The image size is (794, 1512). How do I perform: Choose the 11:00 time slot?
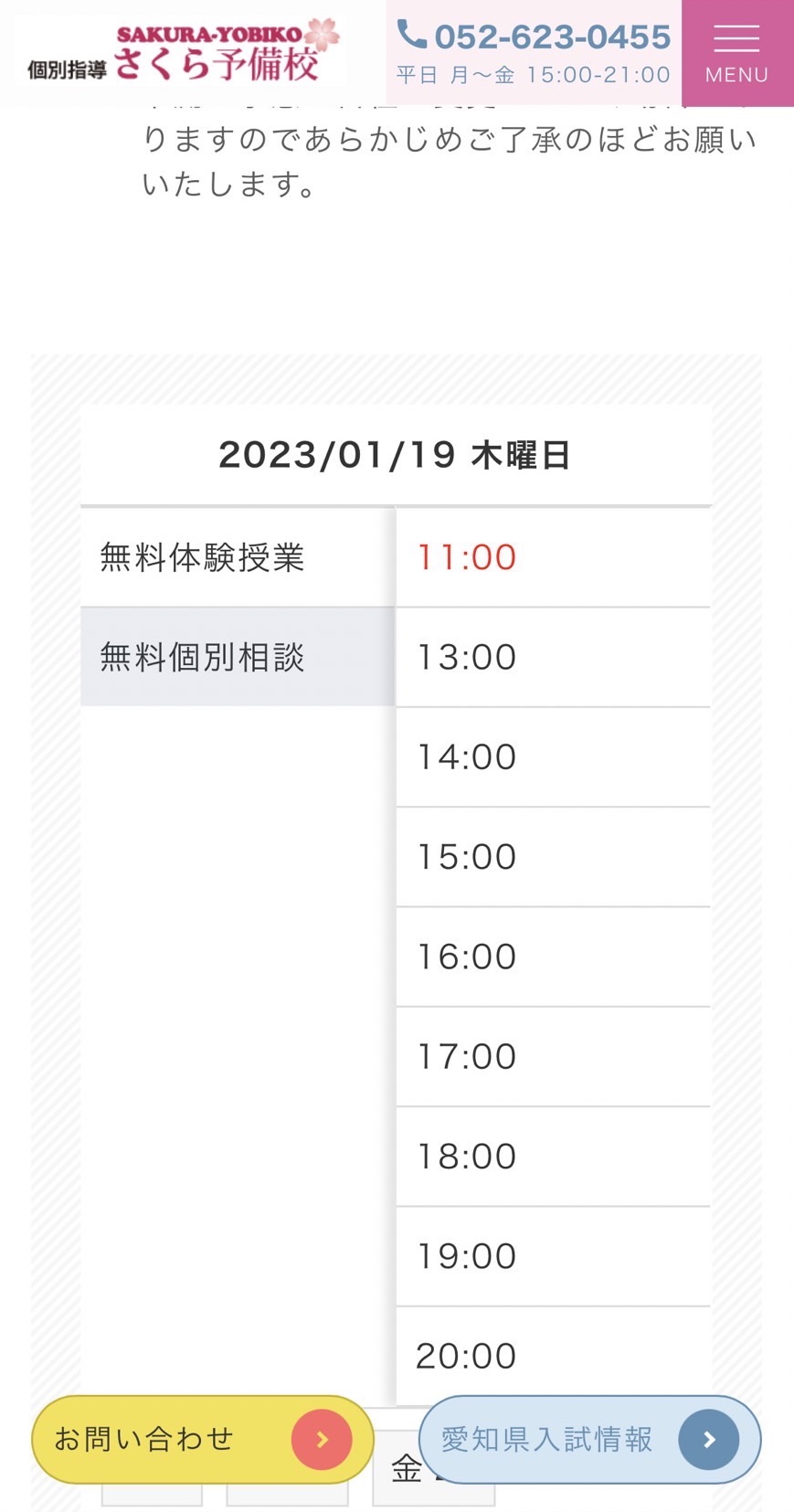554,557
